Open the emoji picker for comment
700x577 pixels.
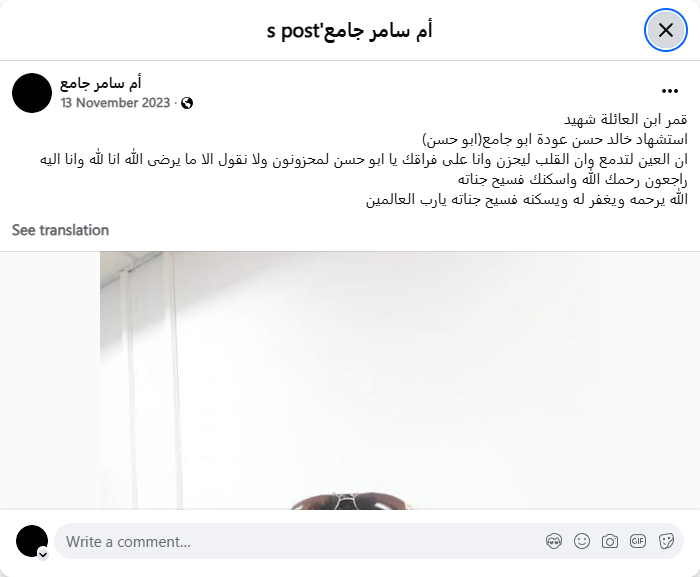click(x=582, y=541)
